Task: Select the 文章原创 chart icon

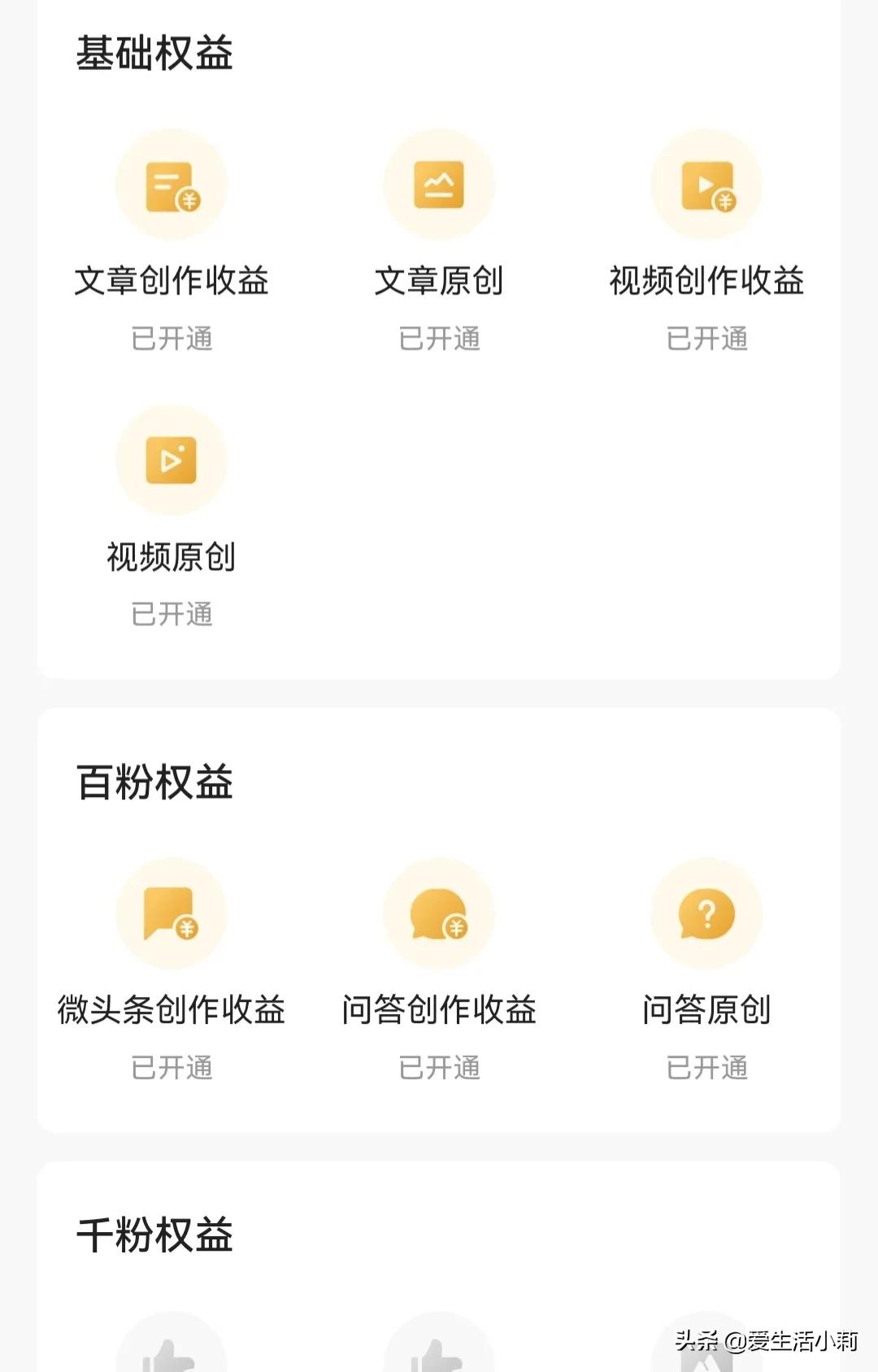Action: [439, 185]
